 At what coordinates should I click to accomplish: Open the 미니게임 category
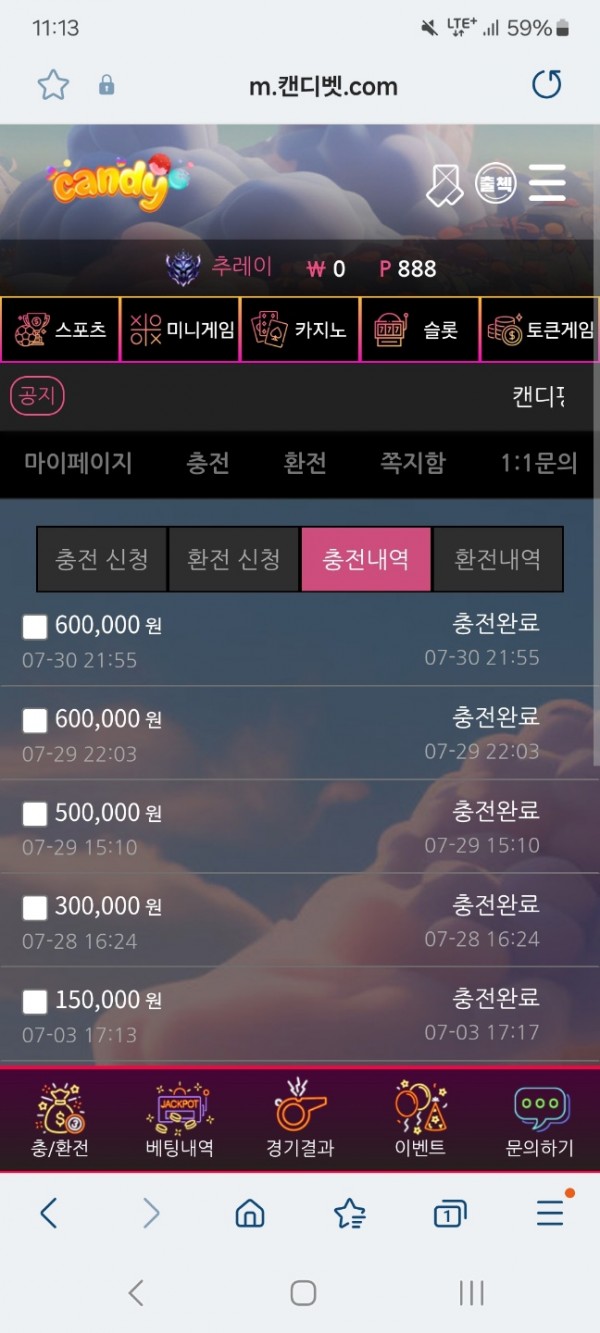pyautogui.click(x=180, y=329)
